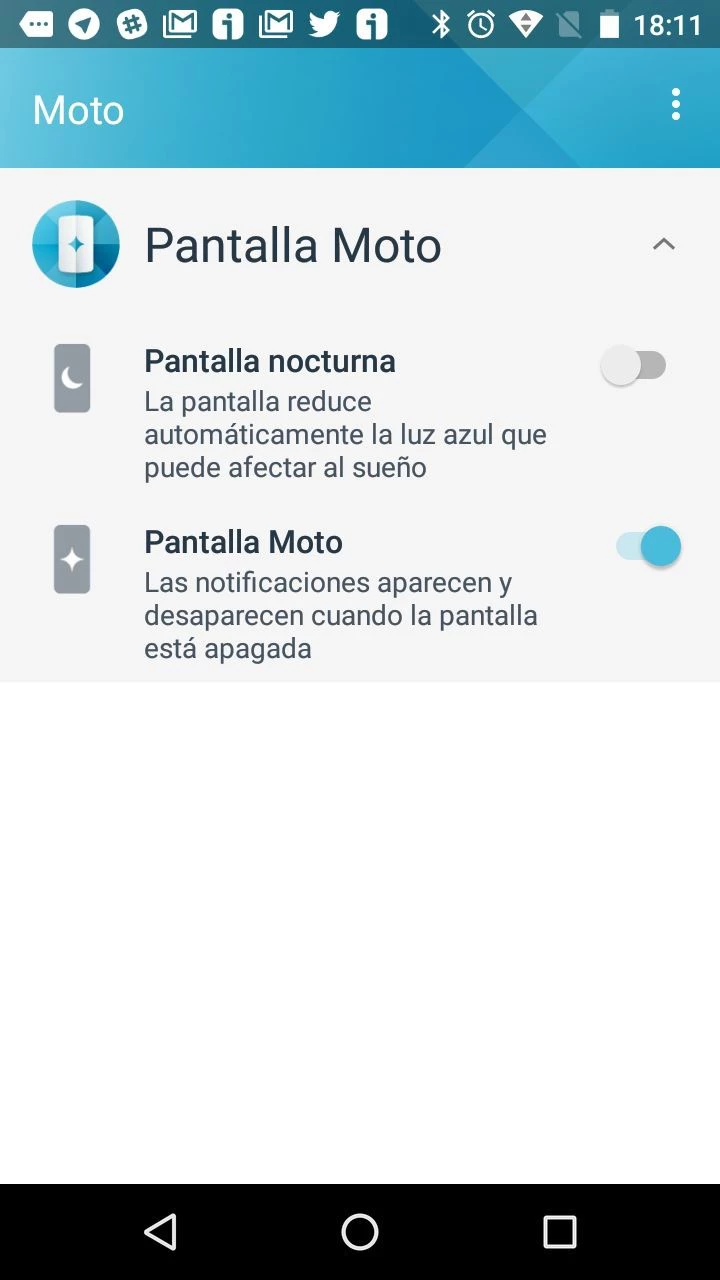The height and width of the screenshot is (1280, 720).
Task: Open the overflow menu
Action: point(676,104)
